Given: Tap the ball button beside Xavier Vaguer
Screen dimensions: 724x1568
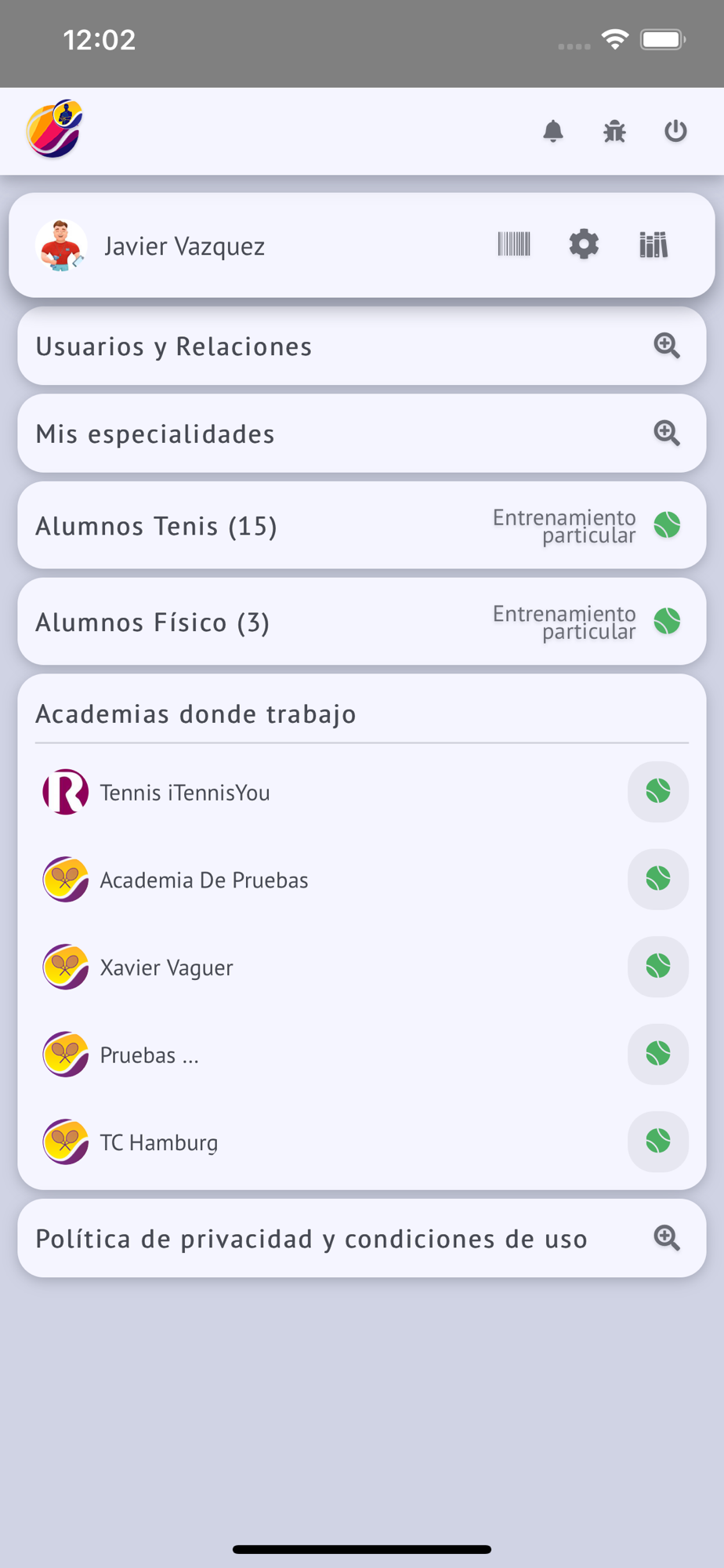Looking at the screenshot, I should [658, 967].
